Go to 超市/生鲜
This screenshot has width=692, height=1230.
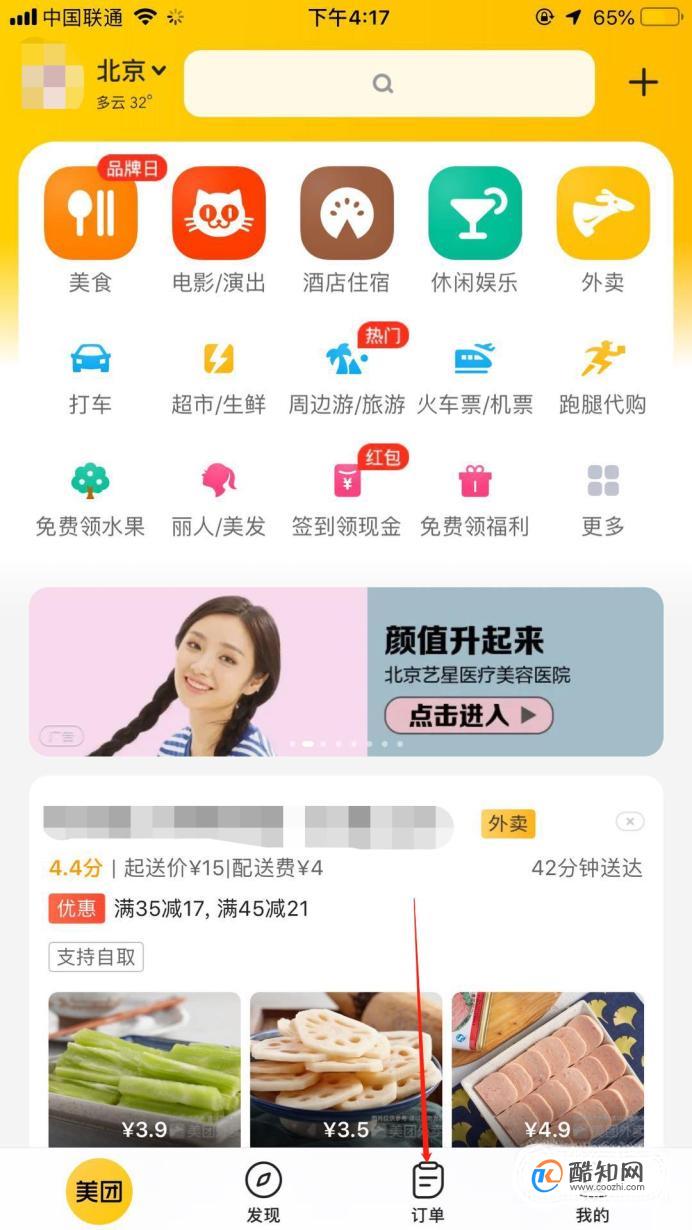218,377
